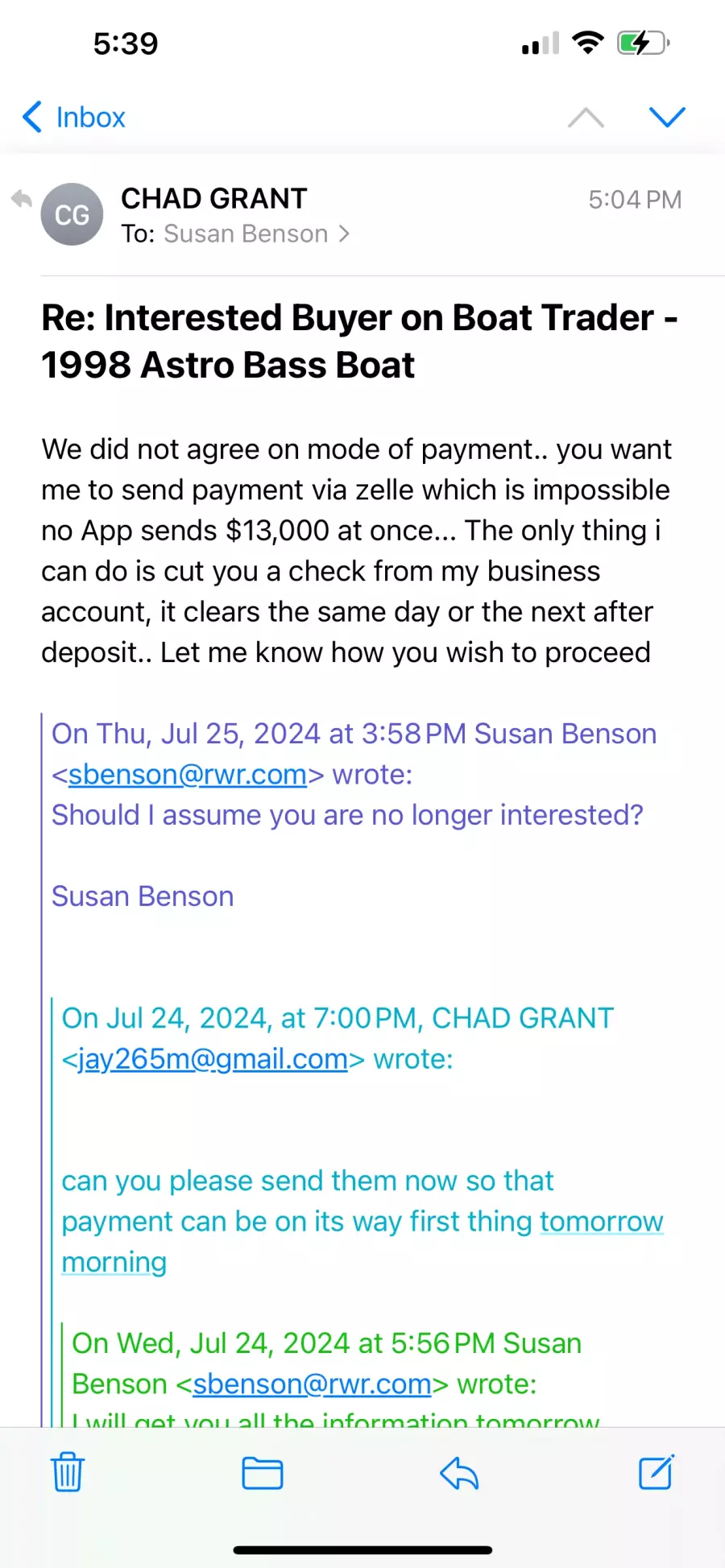Open recipient details for Susan Benson
Screen dimensions: 725x1568
[256, 234]
